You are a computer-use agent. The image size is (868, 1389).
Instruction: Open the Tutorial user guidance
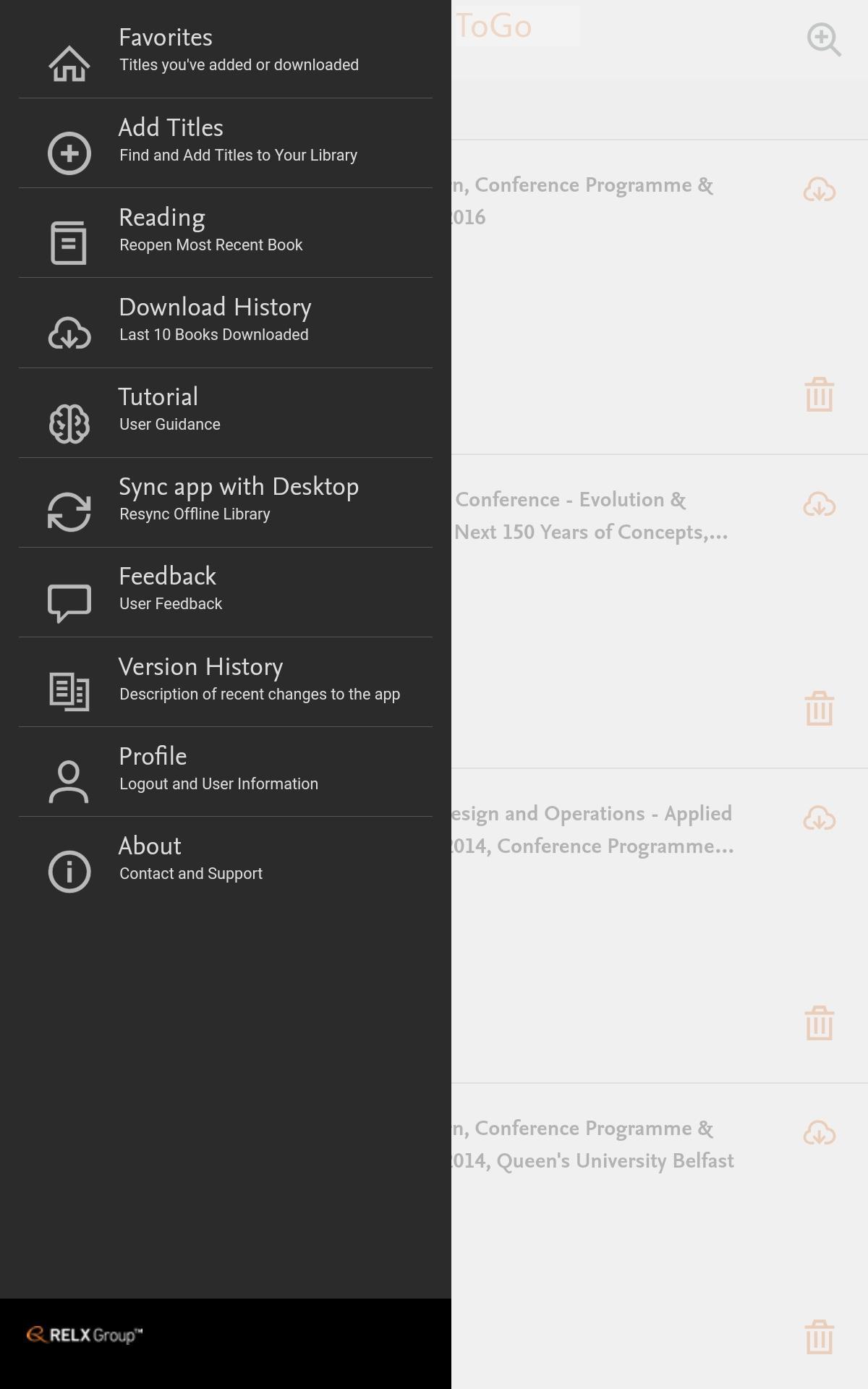pyautogui.click(x=226, y=410)
